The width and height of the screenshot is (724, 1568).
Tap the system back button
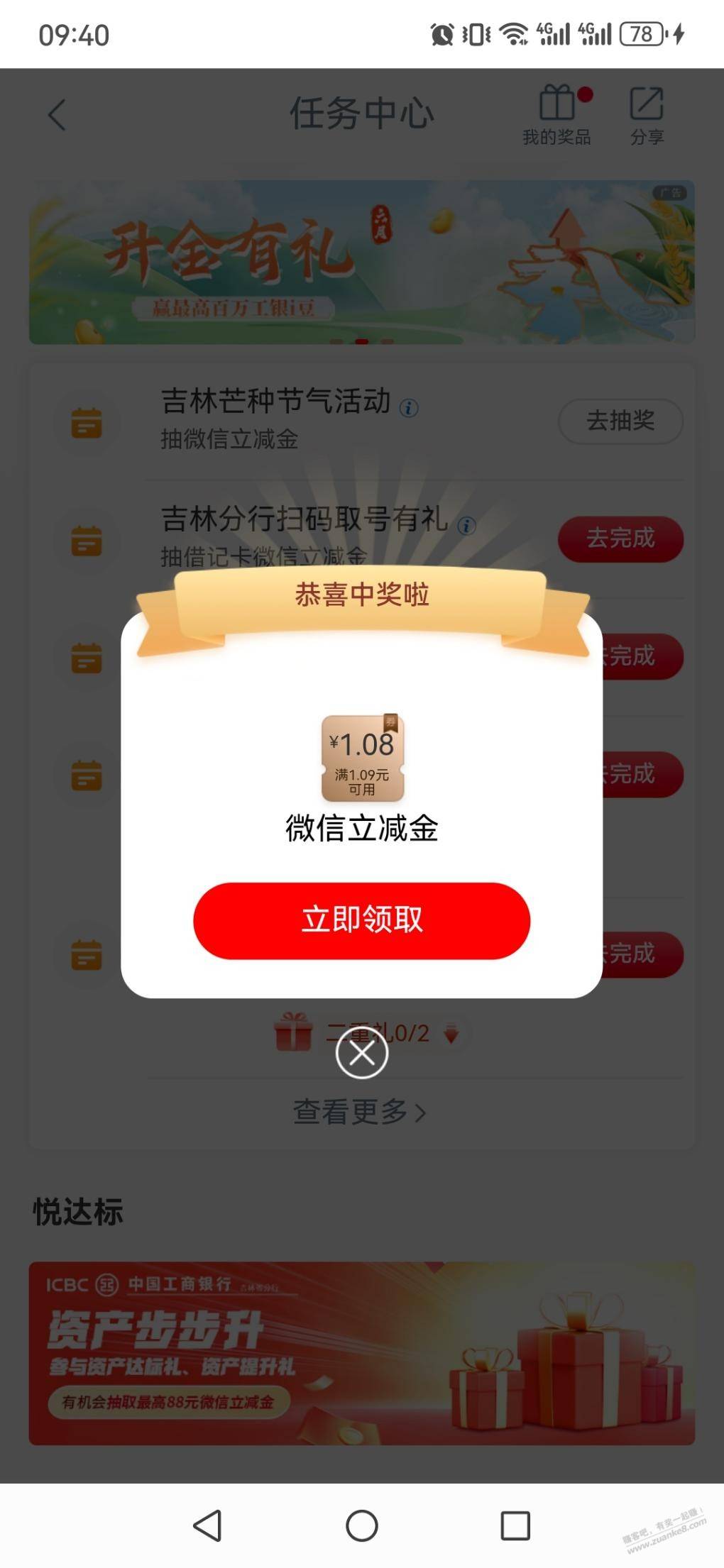click(207, 1525)
